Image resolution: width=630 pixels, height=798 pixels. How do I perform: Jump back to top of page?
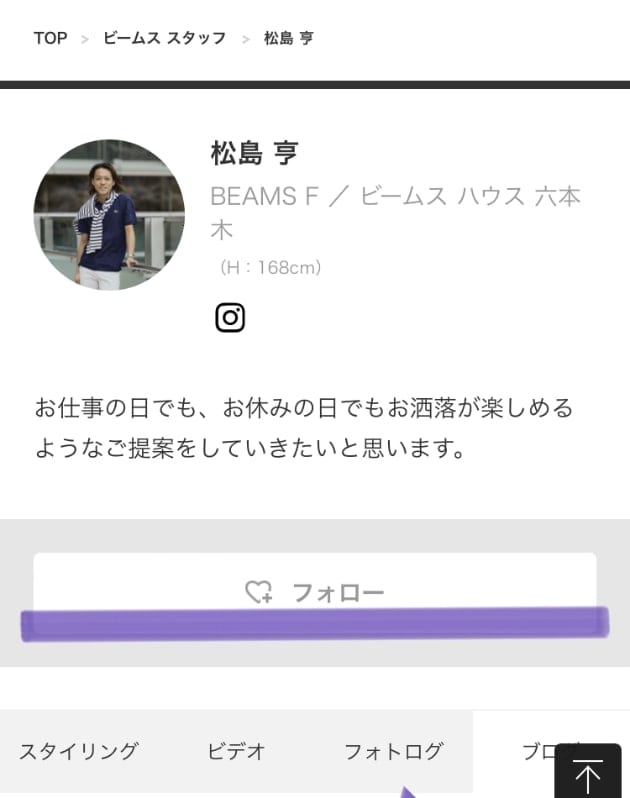[588, 776]
